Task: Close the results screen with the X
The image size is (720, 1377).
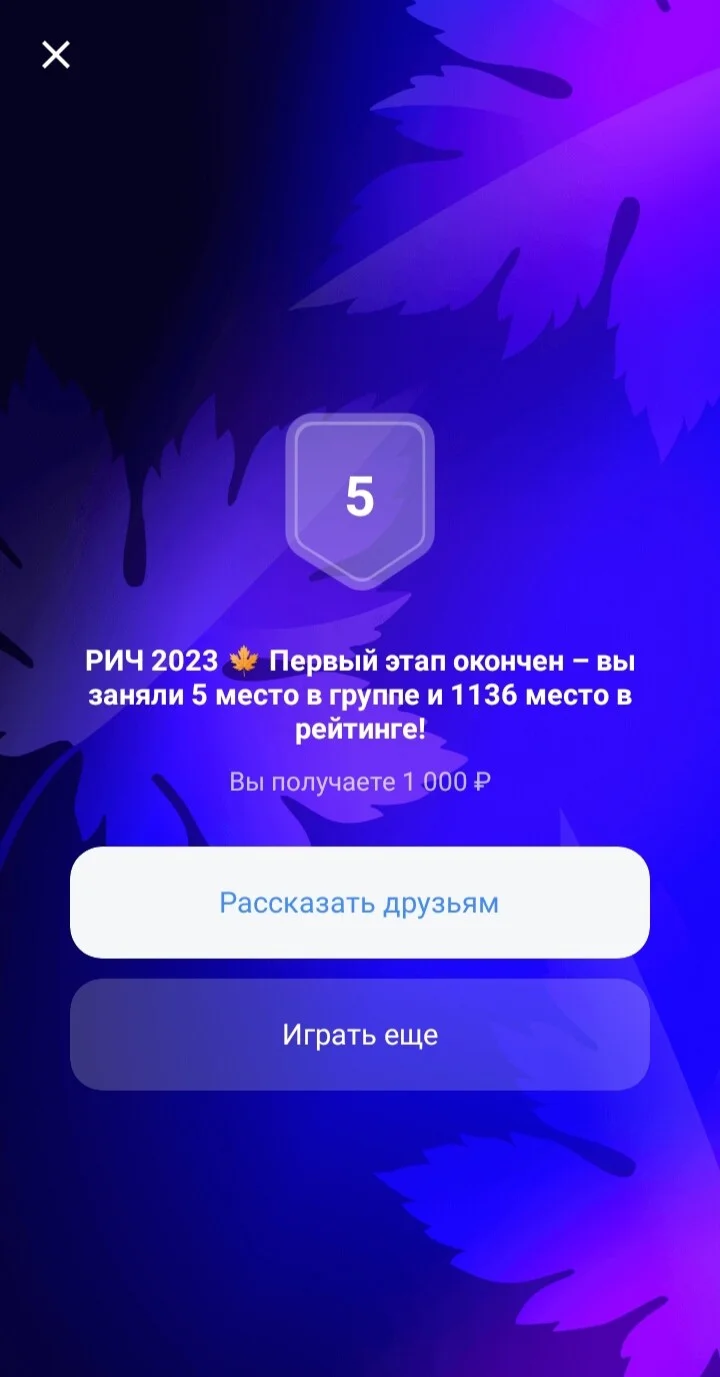Action: (56, 55)
